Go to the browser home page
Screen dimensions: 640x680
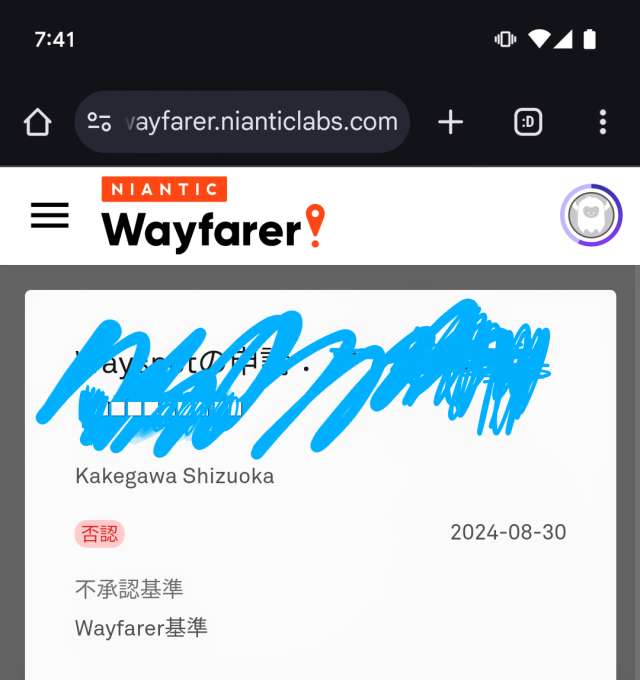click(37, 122)
